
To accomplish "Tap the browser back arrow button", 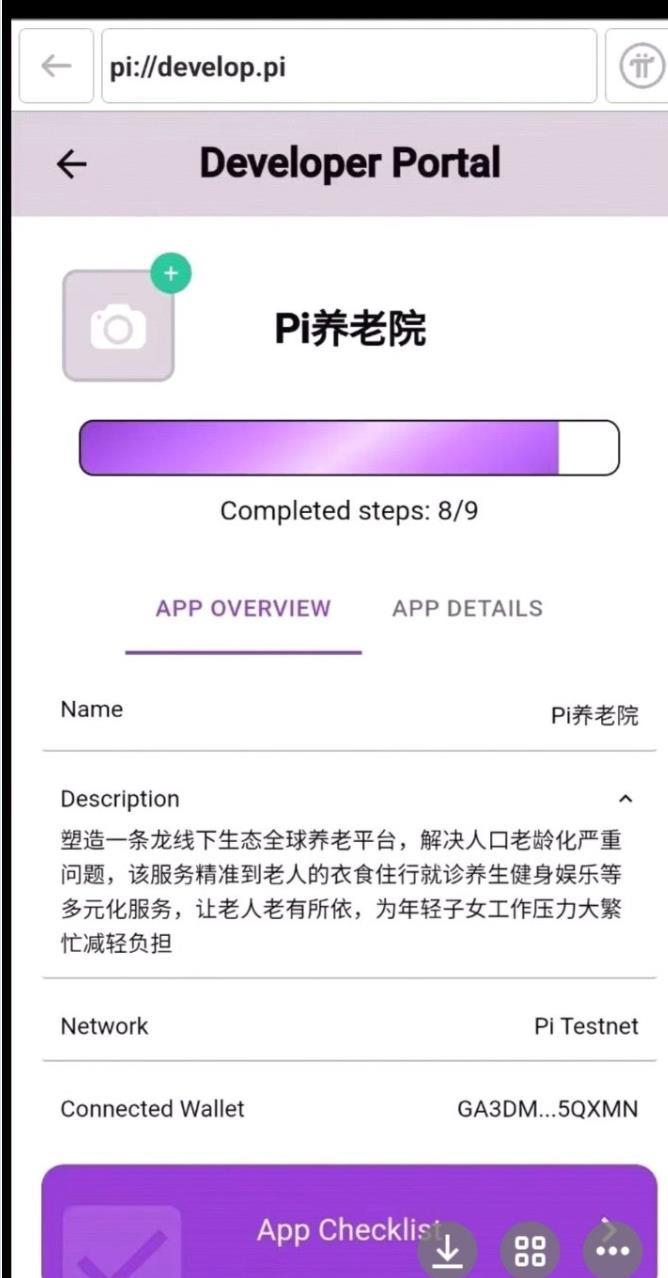I will (x=56, y=66).
